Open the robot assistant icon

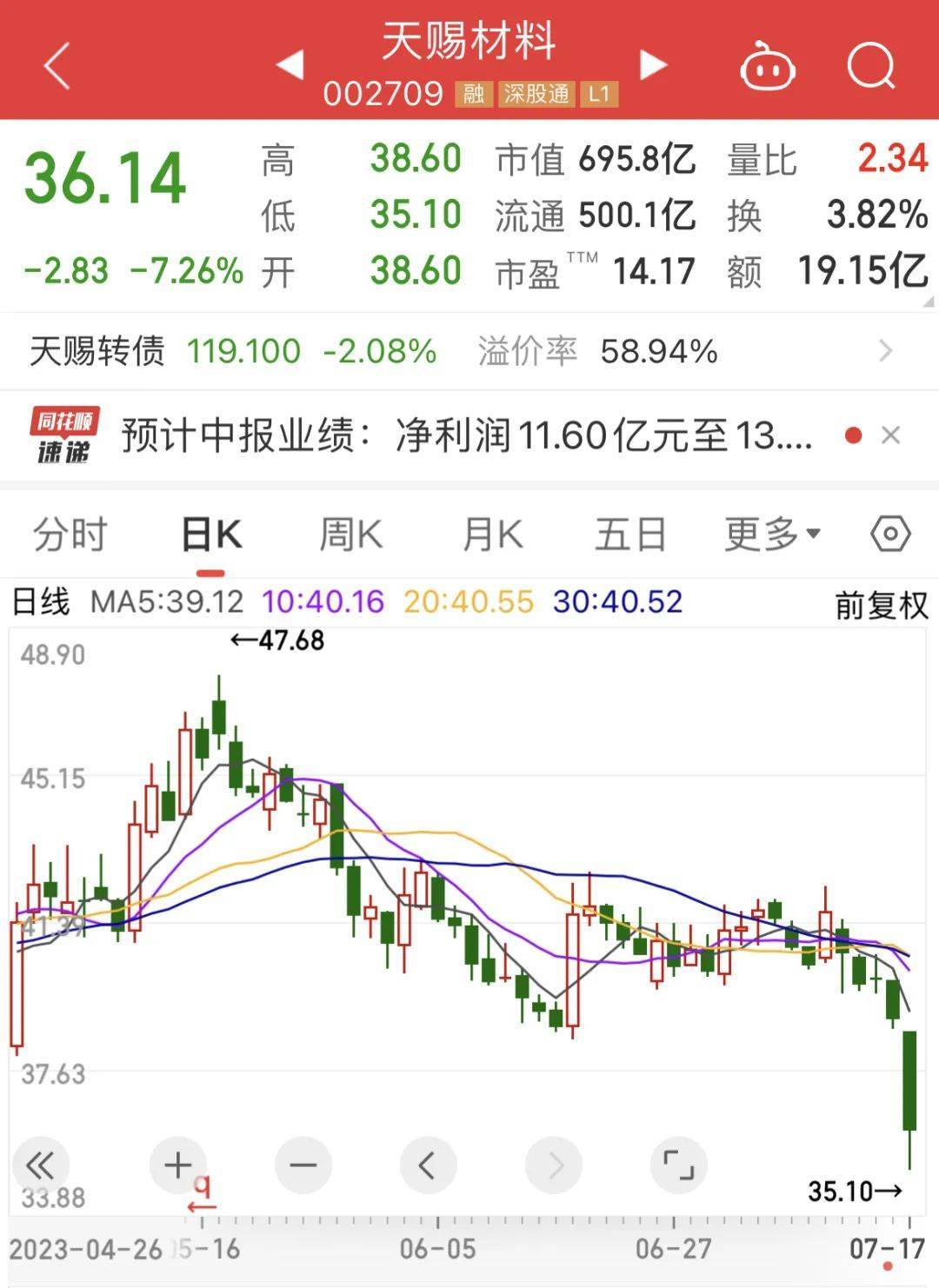click(767, 66)
